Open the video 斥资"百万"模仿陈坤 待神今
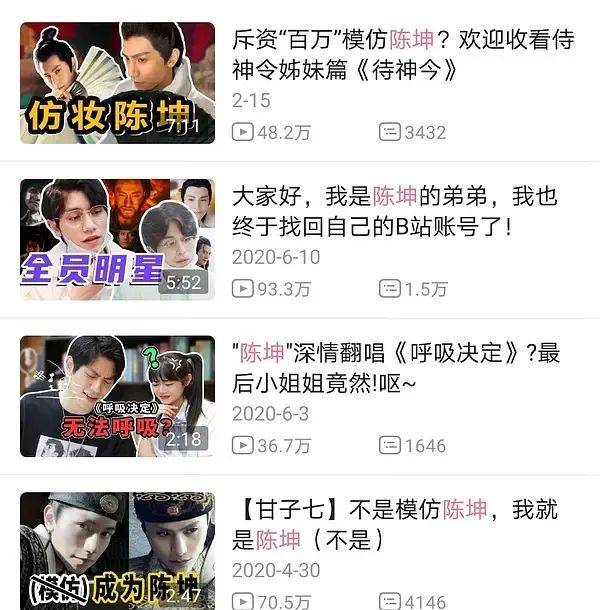 point(117,83)
